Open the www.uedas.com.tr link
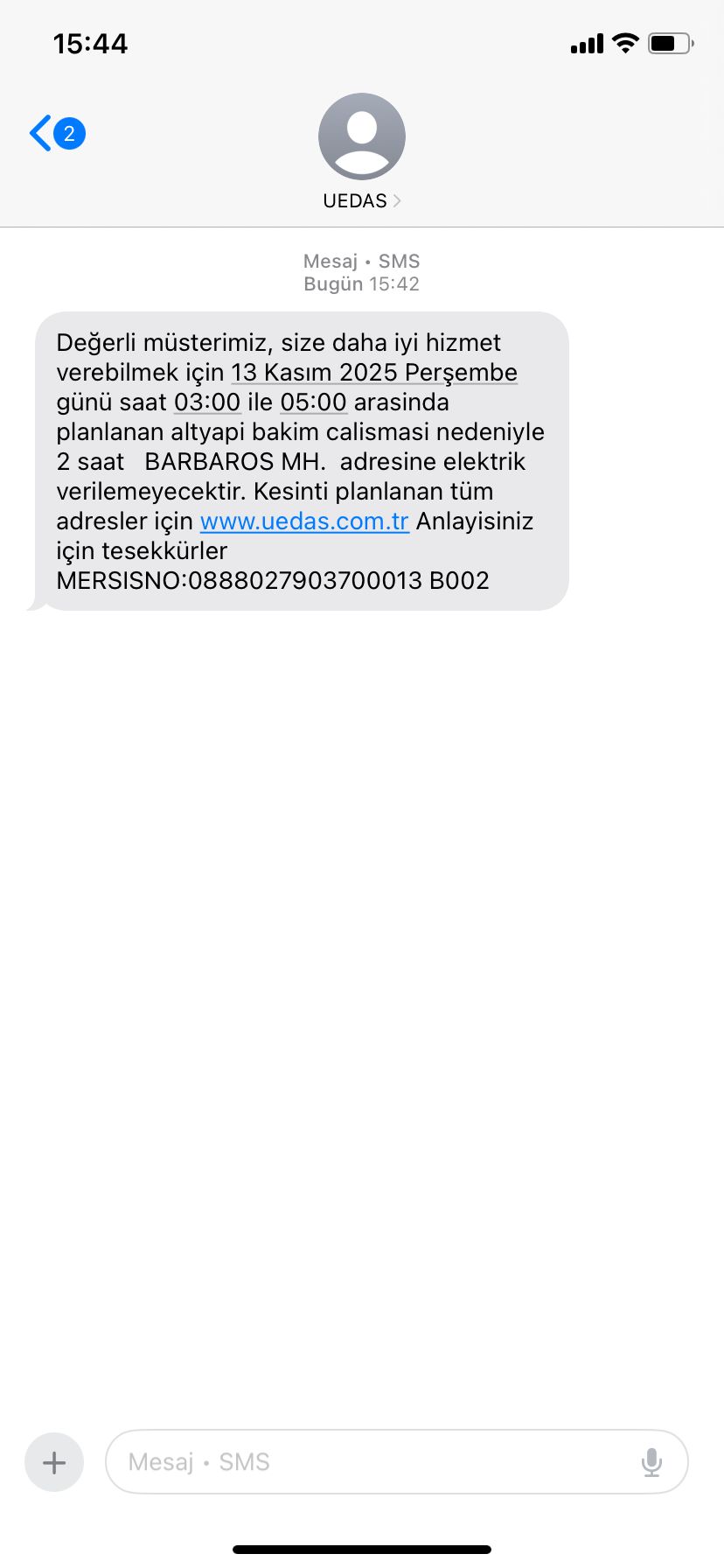724x1568 pixels. (304, 521)
